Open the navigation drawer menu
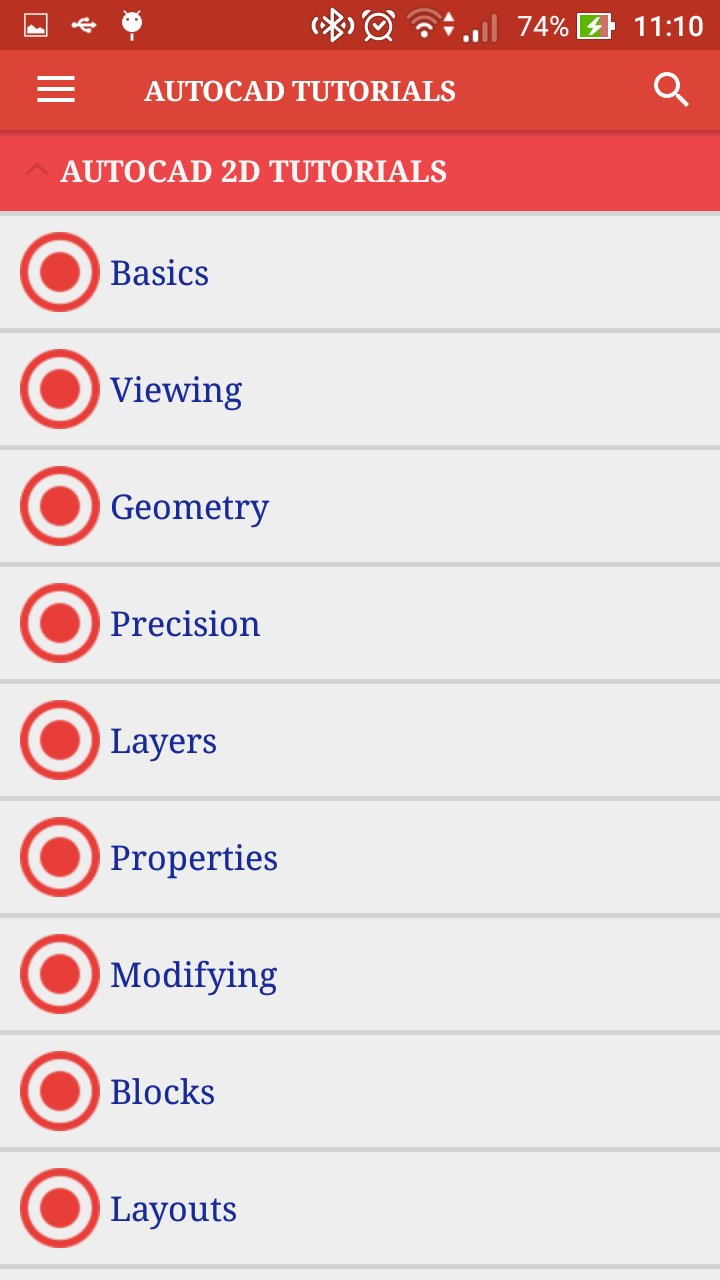The height and width of the screenshot is (1280, 720). pos(55,89)
